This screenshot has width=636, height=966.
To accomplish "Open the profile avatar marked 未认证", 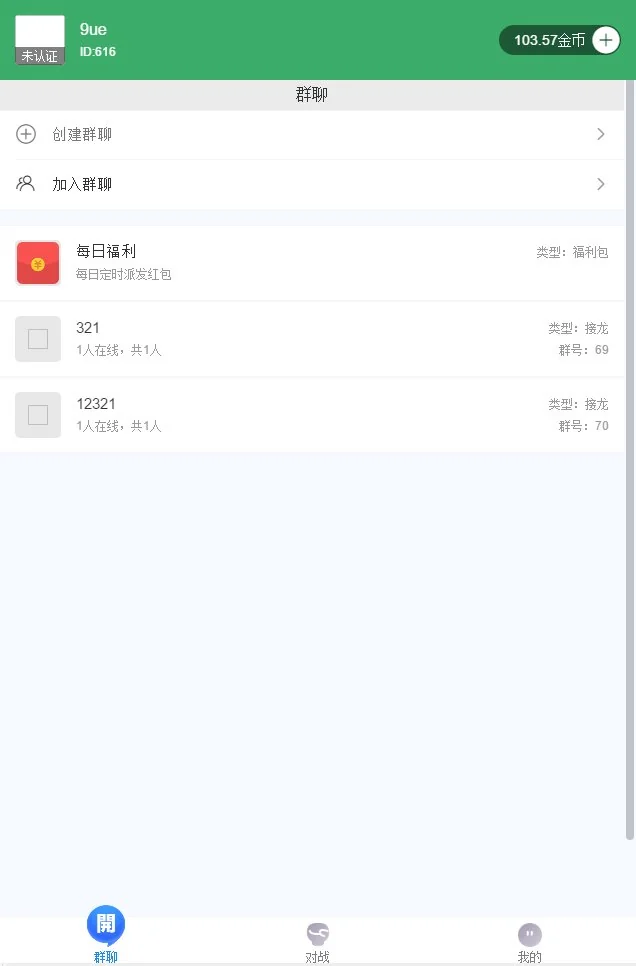I will click(x=40, y=40).
